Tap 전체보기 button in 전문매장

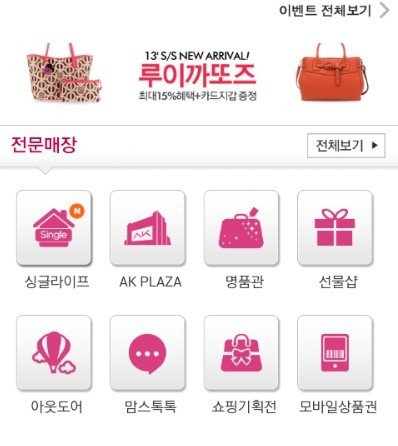click(x=346, y=145)
